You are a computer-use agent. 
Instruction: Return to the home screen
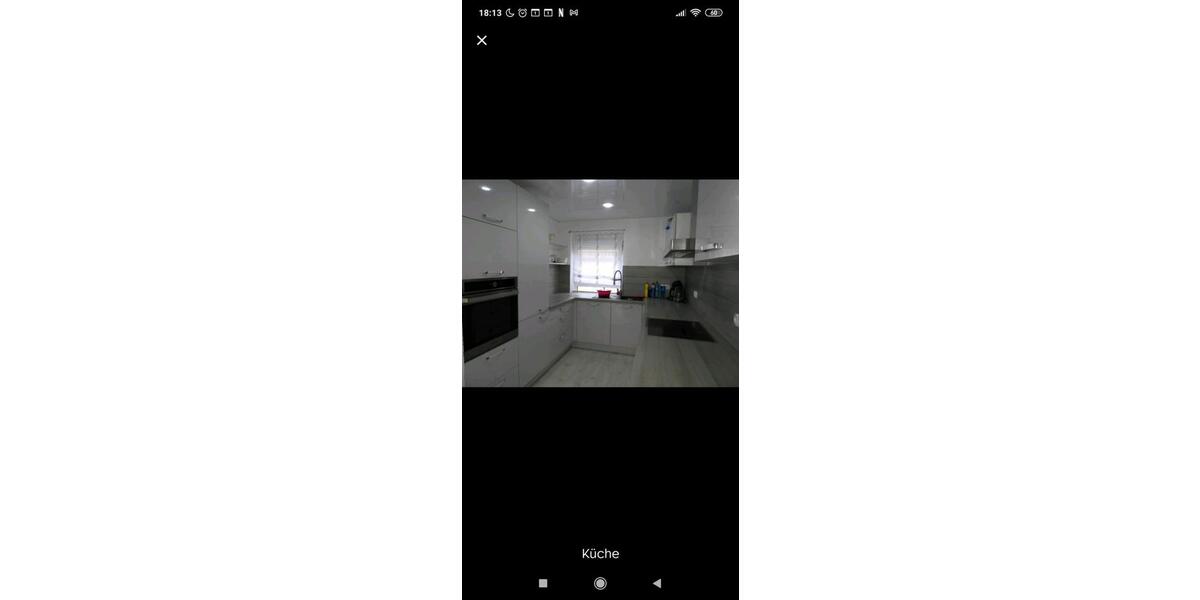[600, 583]
